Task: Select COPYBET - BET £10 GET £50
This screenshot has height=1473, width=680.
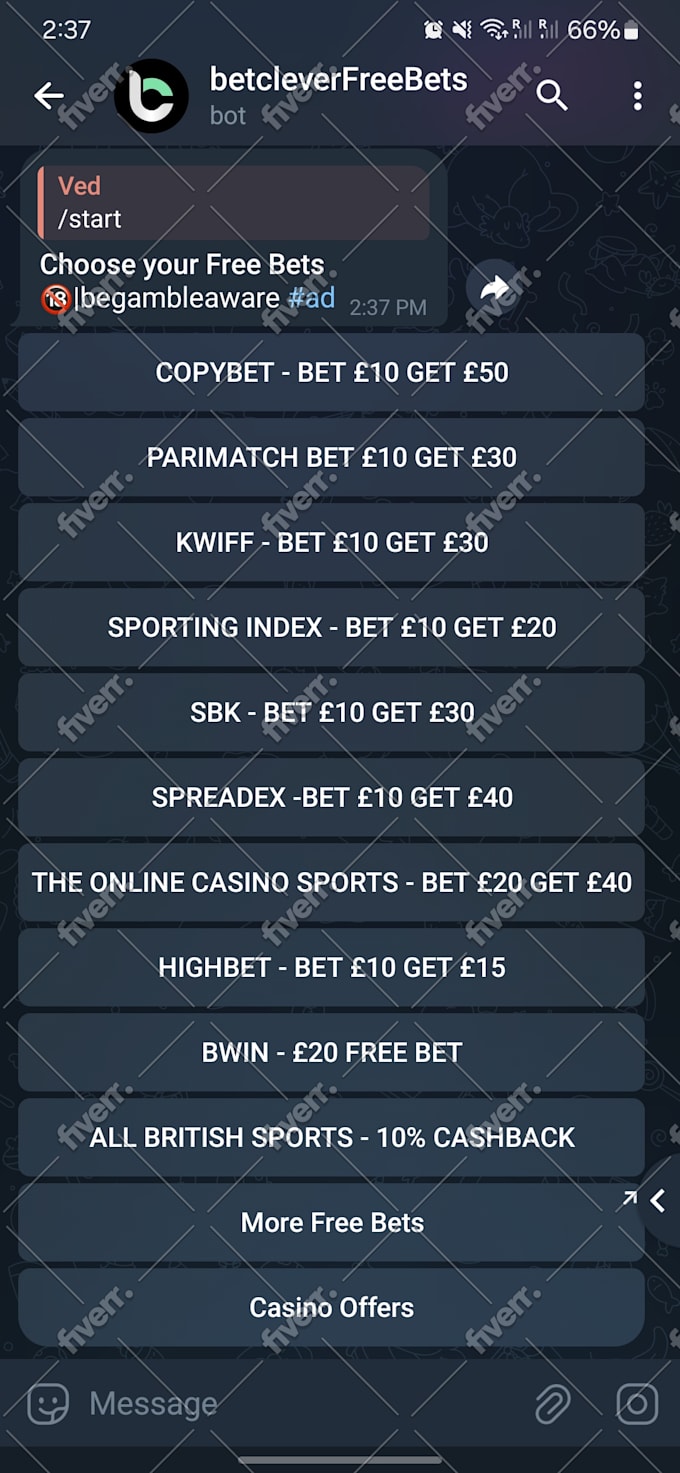Action: click(331, 372)
